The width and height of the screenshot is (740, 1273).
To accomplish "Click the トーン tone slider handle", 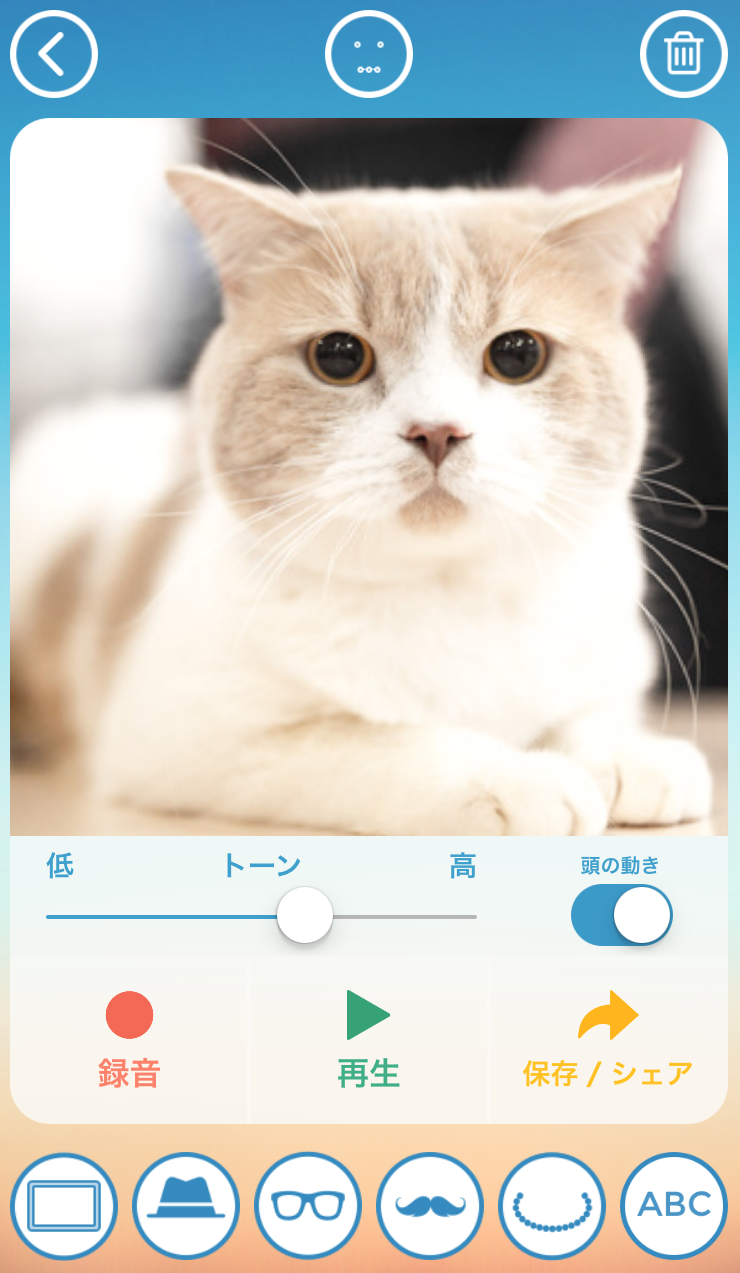I will (304, 914).
